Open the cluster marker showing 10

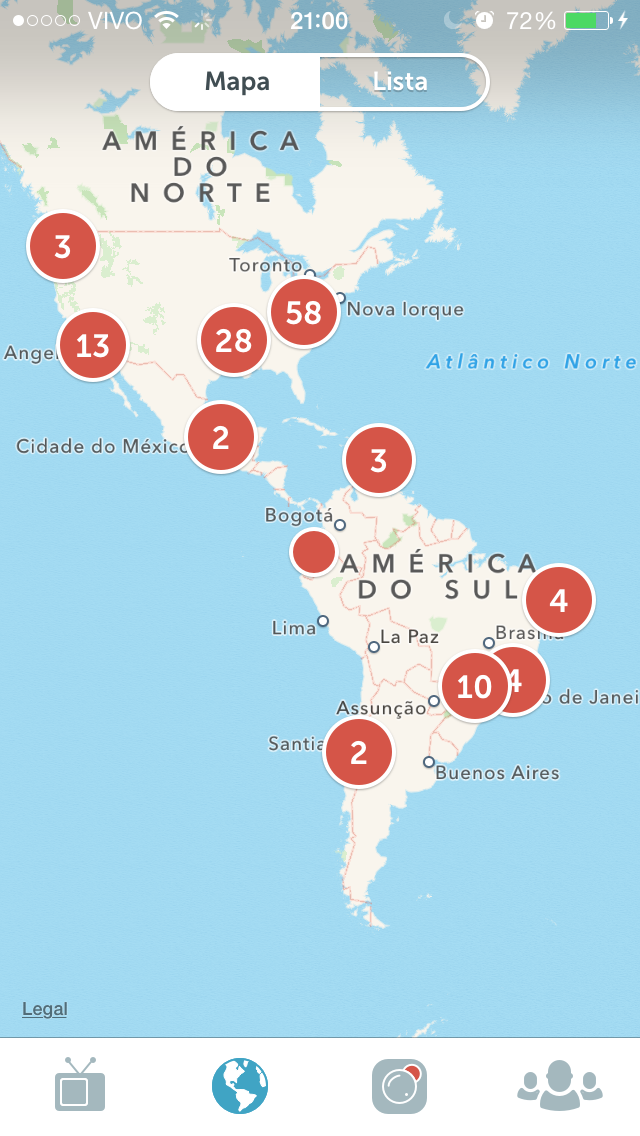click(x=475, y=686)
